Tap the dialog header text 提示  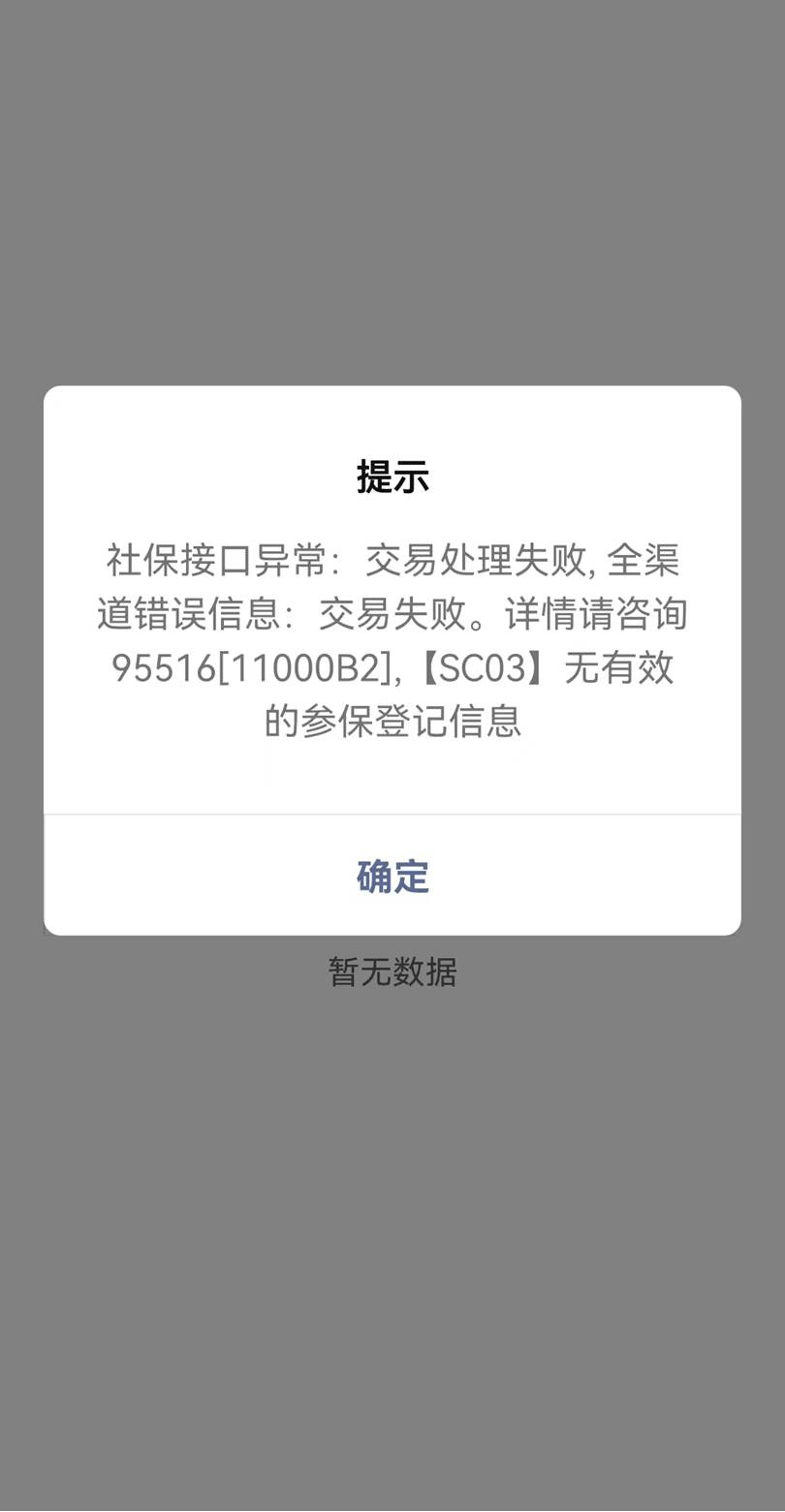point(392,477)
